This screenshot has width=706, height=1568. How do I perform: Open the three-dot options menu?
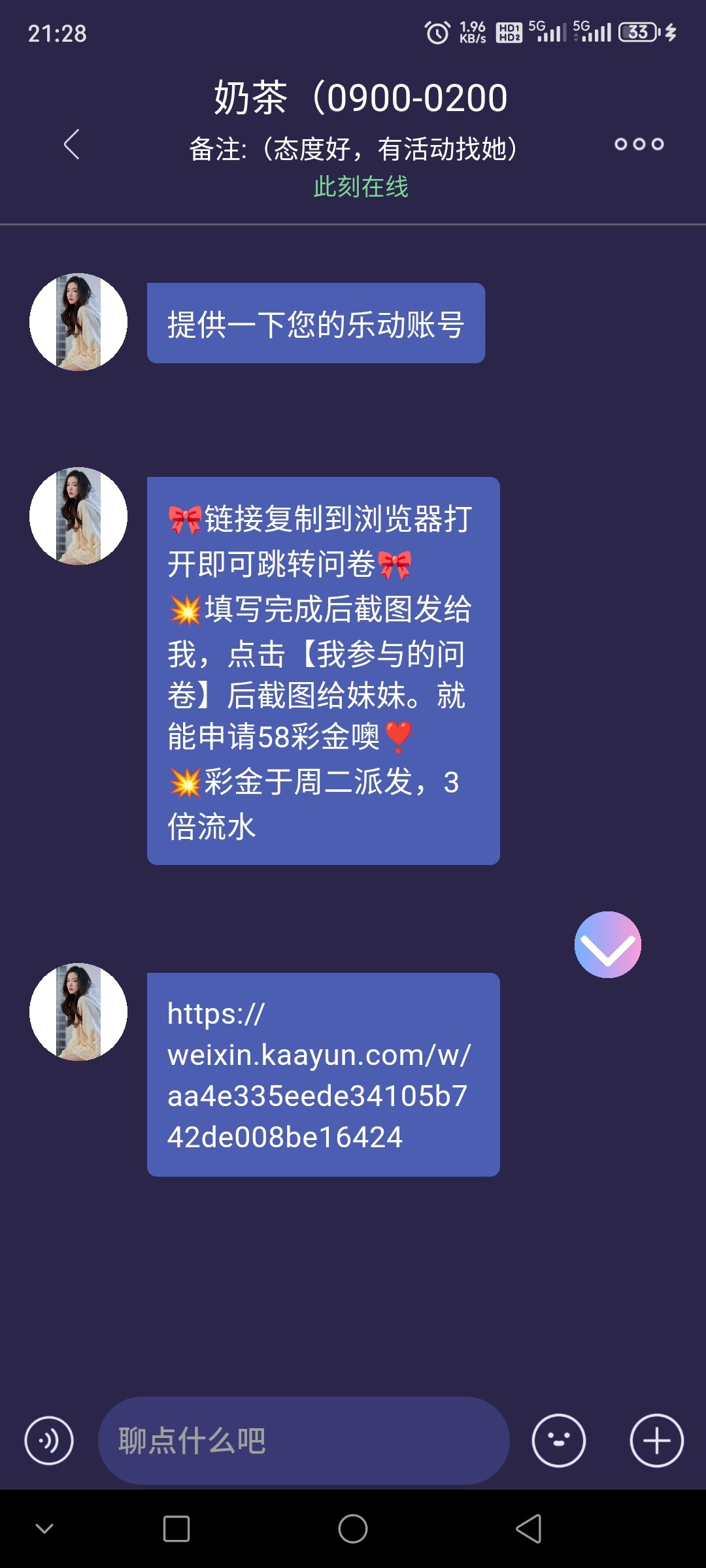pos(639,144)
